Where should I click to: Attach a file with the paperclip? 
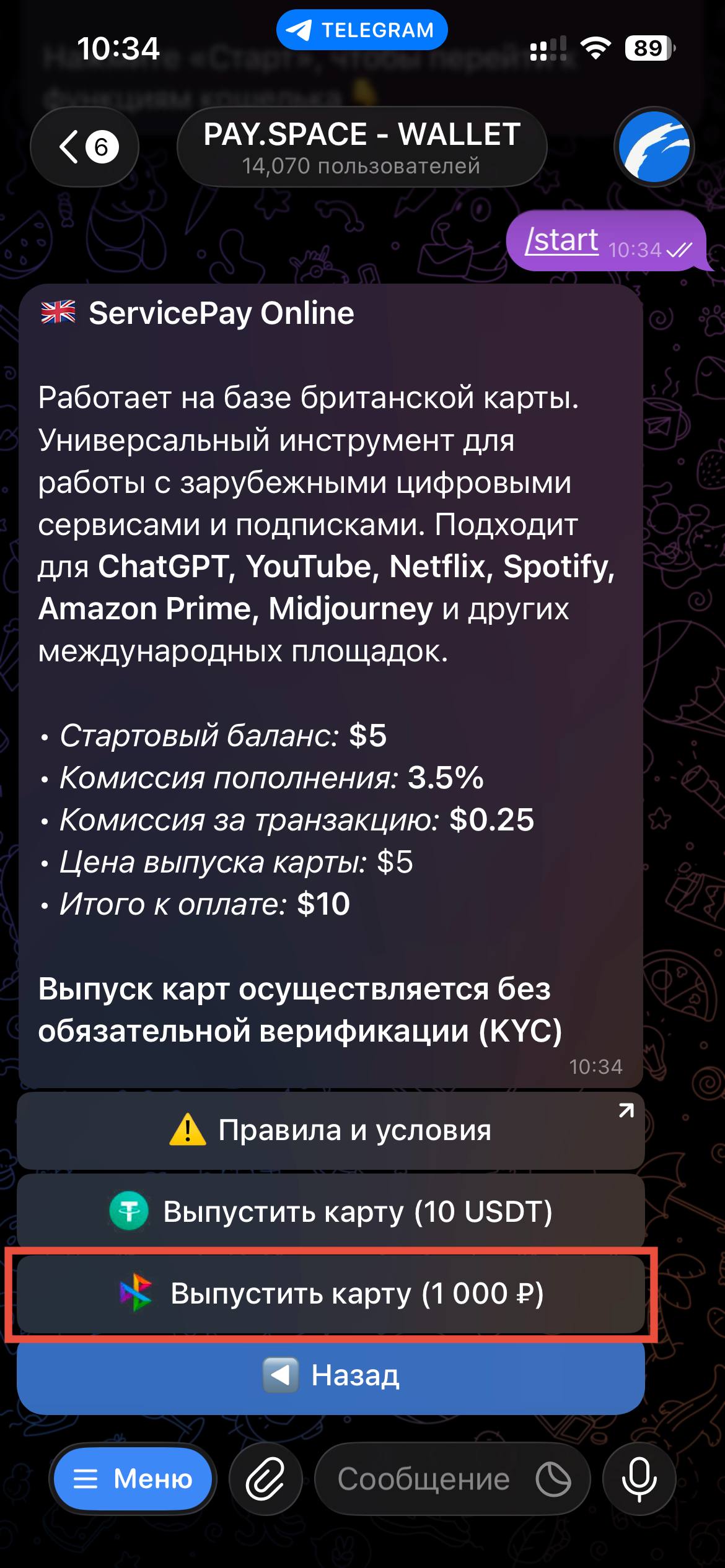click(265, 1479)
